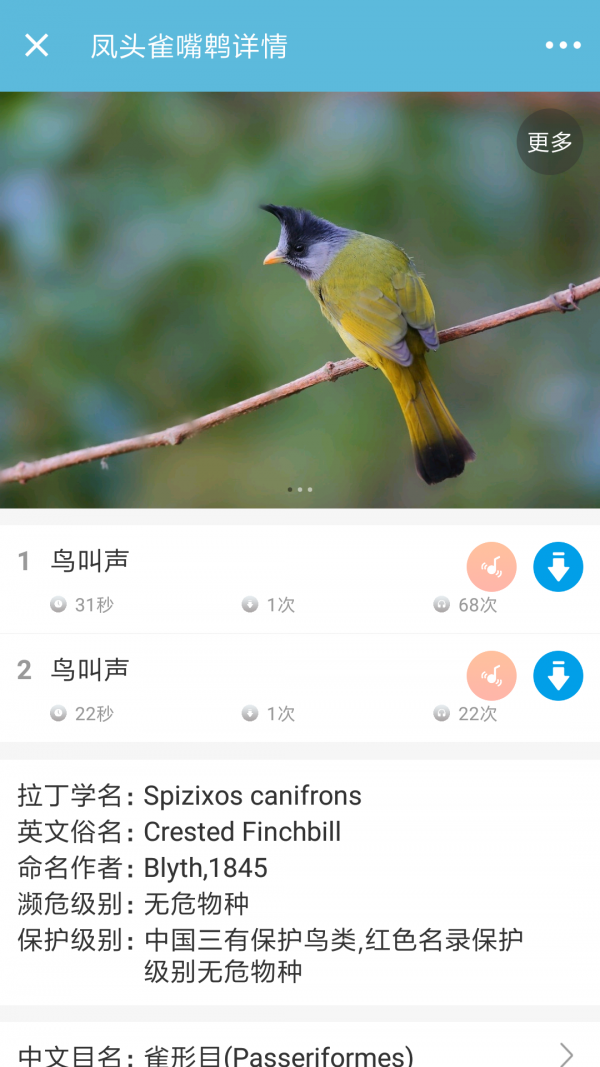Play the first 鸟叫声 recording
The image size is (600, 1067).
[x=491, y=567]
